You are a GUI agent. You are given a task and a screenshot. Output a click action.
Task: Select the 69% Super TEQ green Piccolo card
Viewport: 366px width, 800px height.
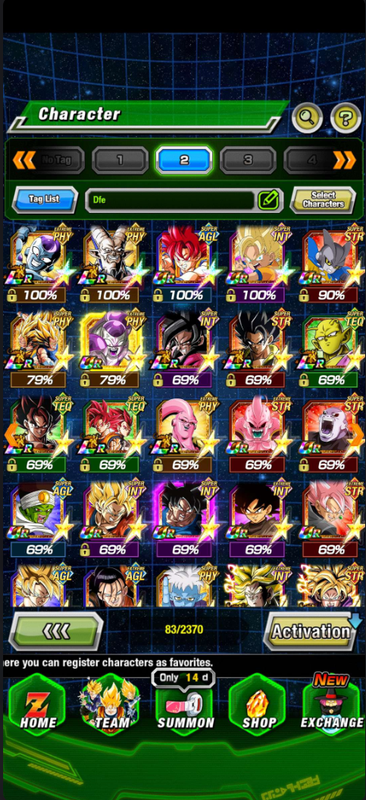[331, 349]
